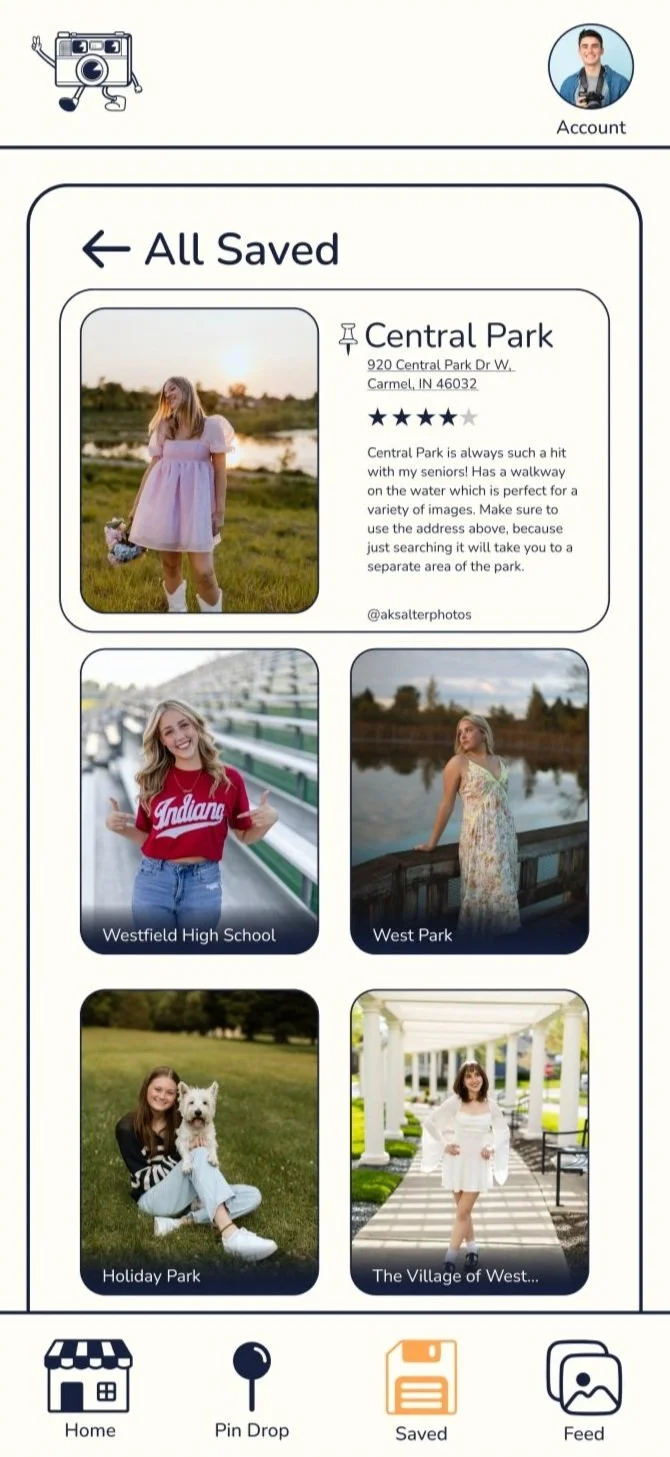Screen dimensions: 670x1457
Task: Open the Central Park photo
Action: [x=199, y=460]
